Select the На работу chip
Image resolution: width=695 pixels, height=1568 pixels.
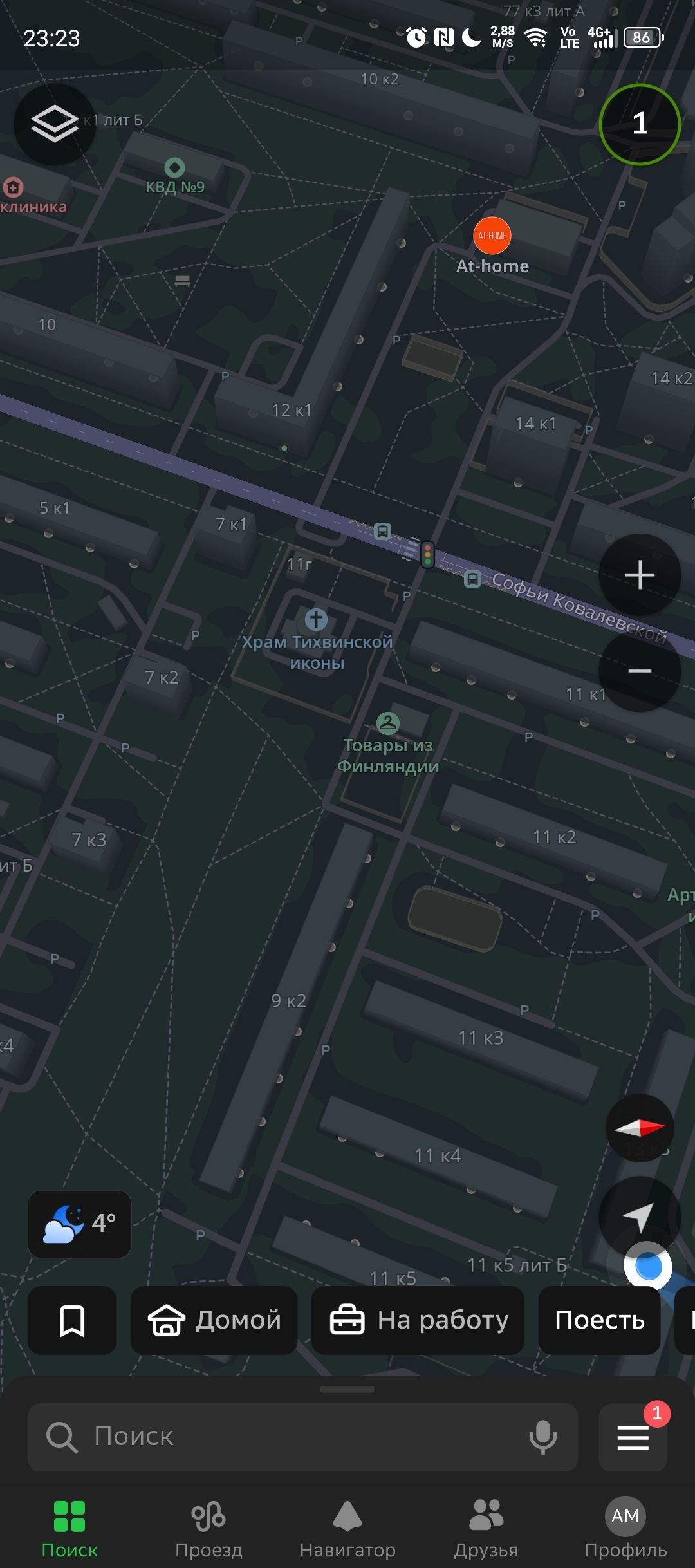coord(418,1321)
